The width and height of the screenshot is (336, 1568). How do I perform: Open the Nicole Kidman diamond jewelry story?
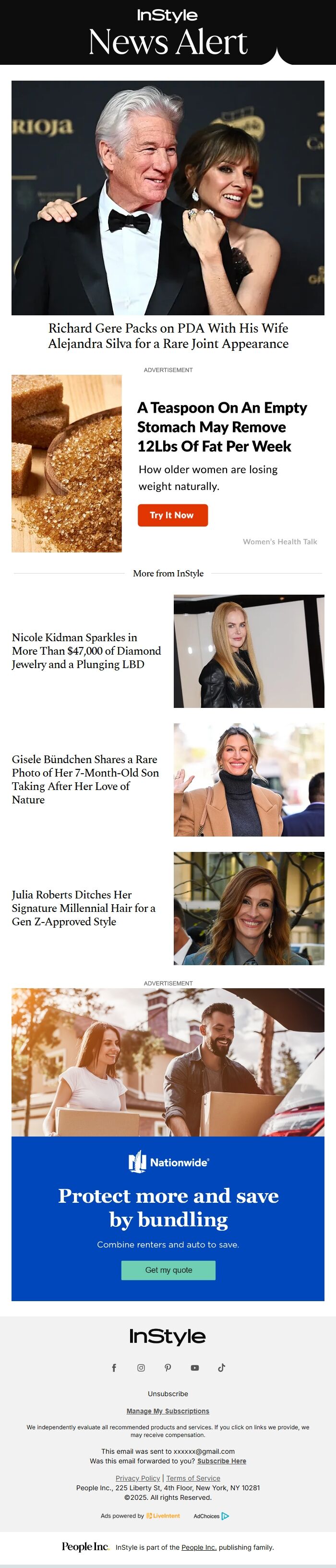tap(86, 651)
